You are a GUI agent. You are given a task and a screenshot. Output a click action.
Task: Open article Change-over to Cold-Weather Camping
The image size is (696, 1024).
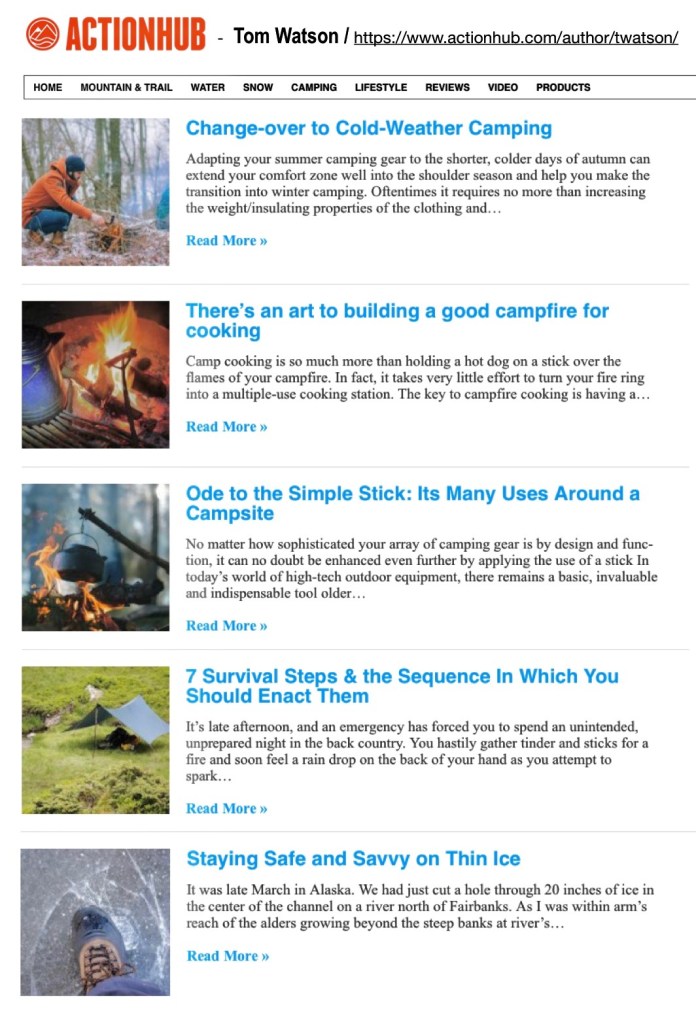(x=369, y=128)
